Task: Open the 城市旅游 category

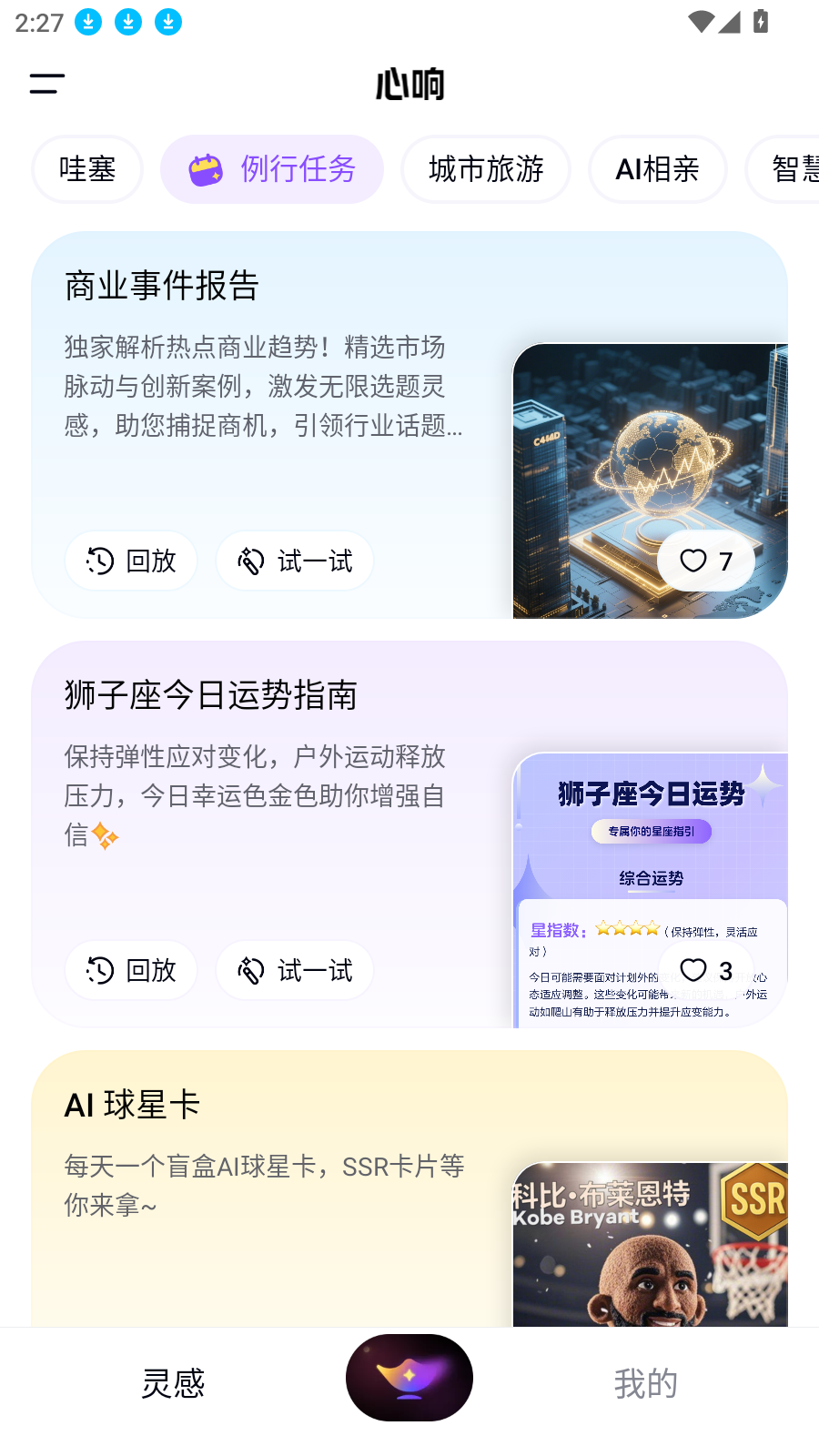Action: 486,169
